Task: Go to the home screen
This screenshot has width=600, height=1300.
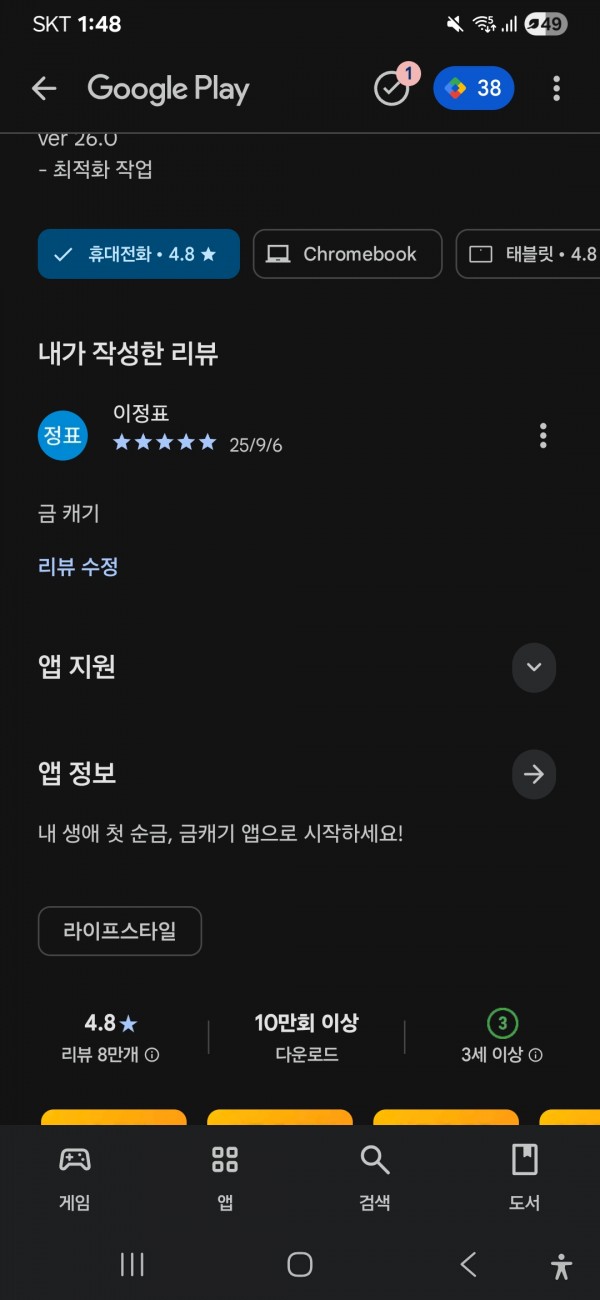Action: tap(300, 1264)
